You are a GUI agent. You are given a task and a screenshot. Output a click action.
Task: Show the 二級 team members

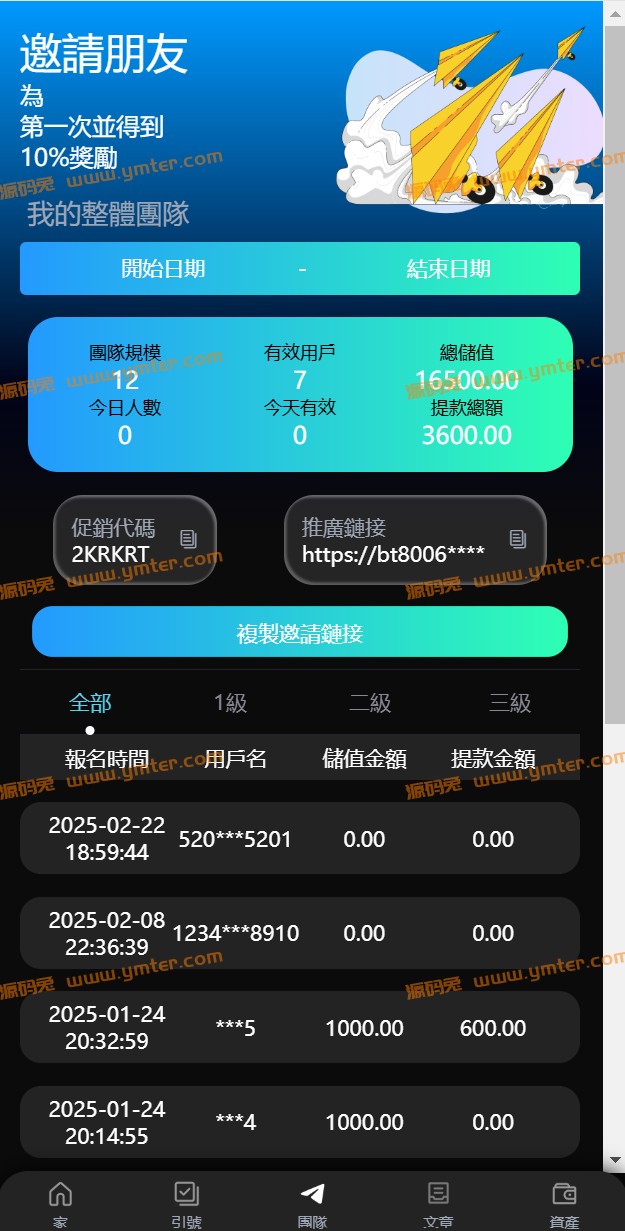[370, 703]
